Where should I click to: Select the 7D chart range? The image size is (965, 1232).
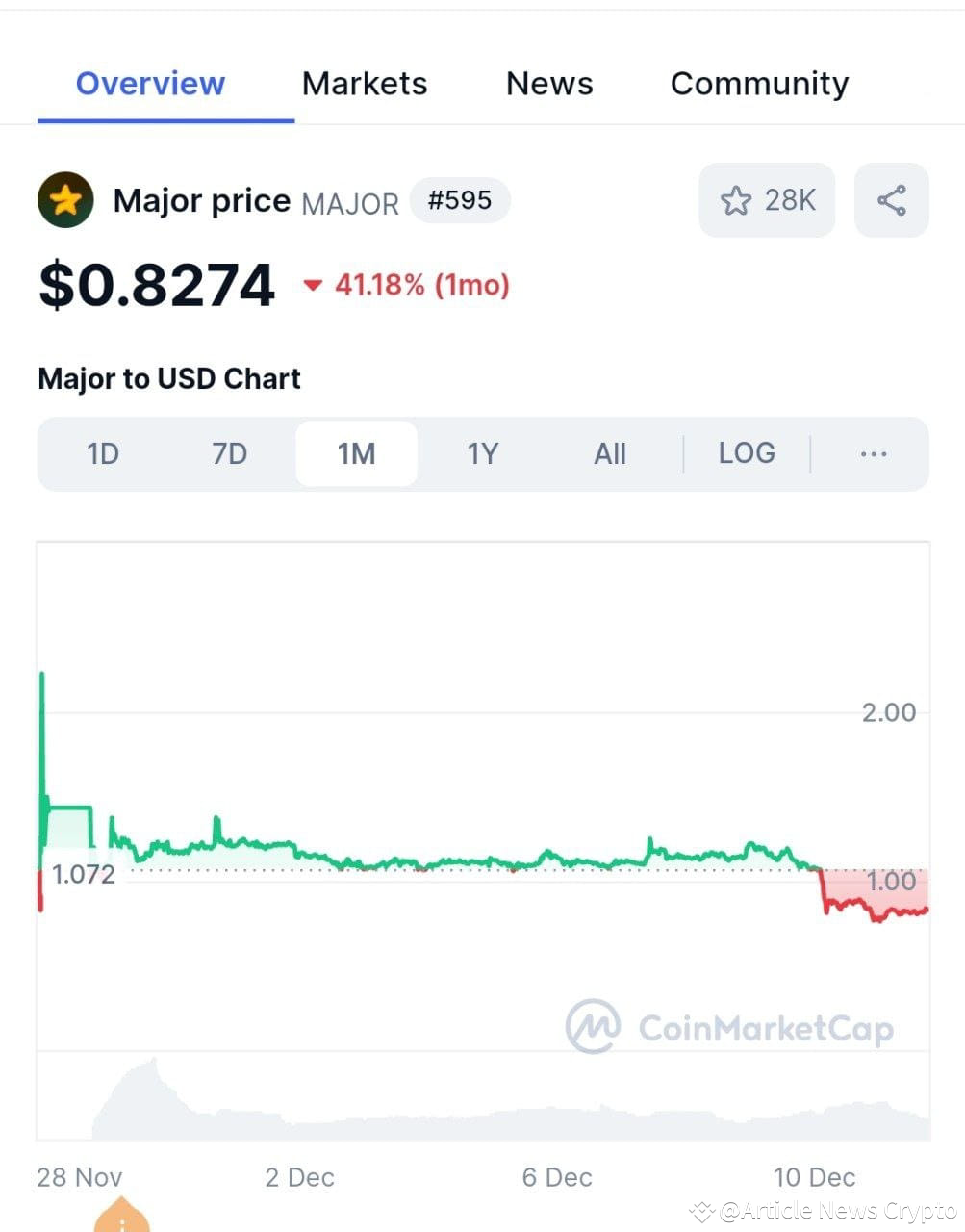click(229, 453)
